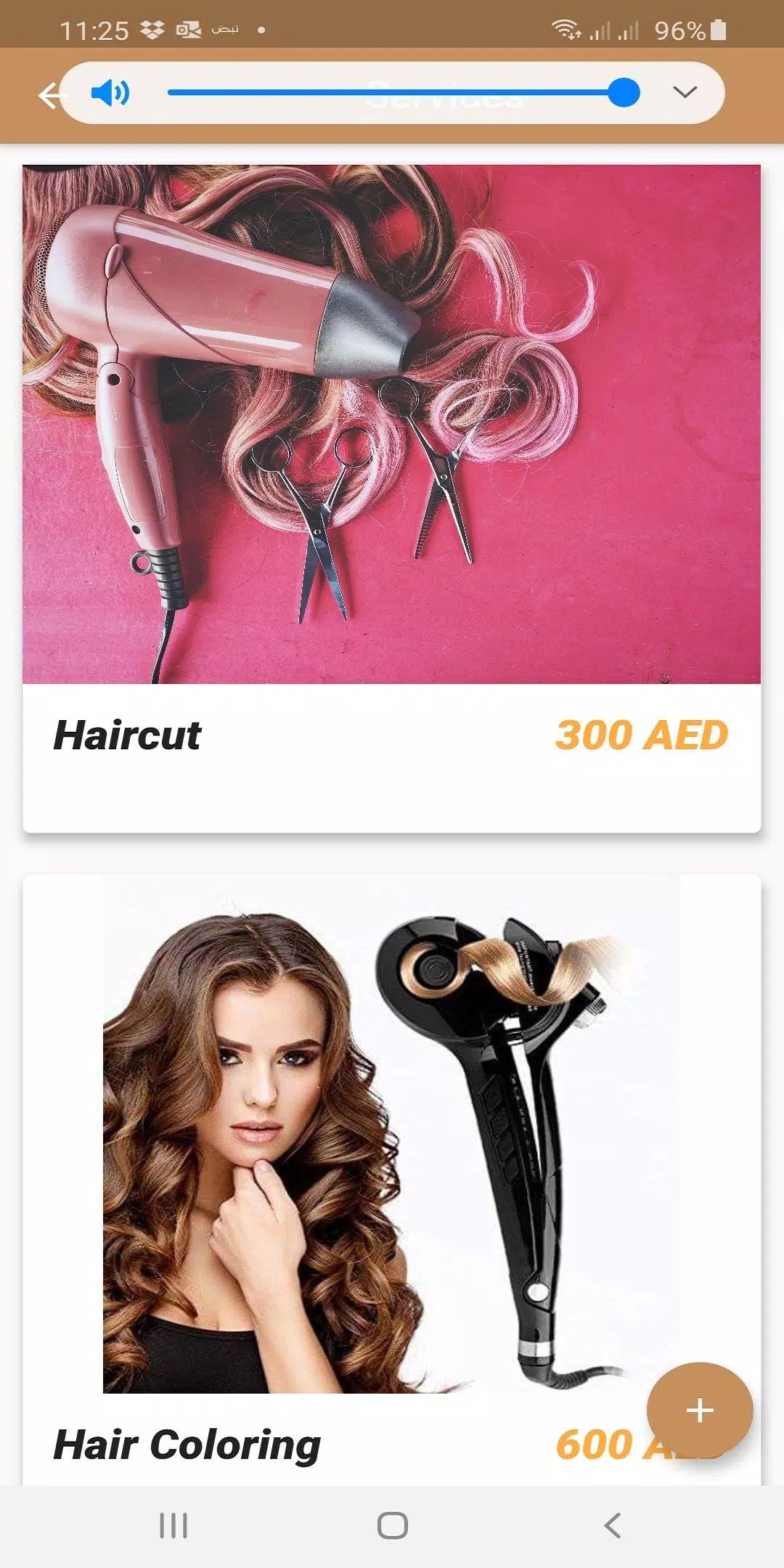Go to the home screen
The width and height of the screenshot is (784, 1568).
[x=392, y=1525]
